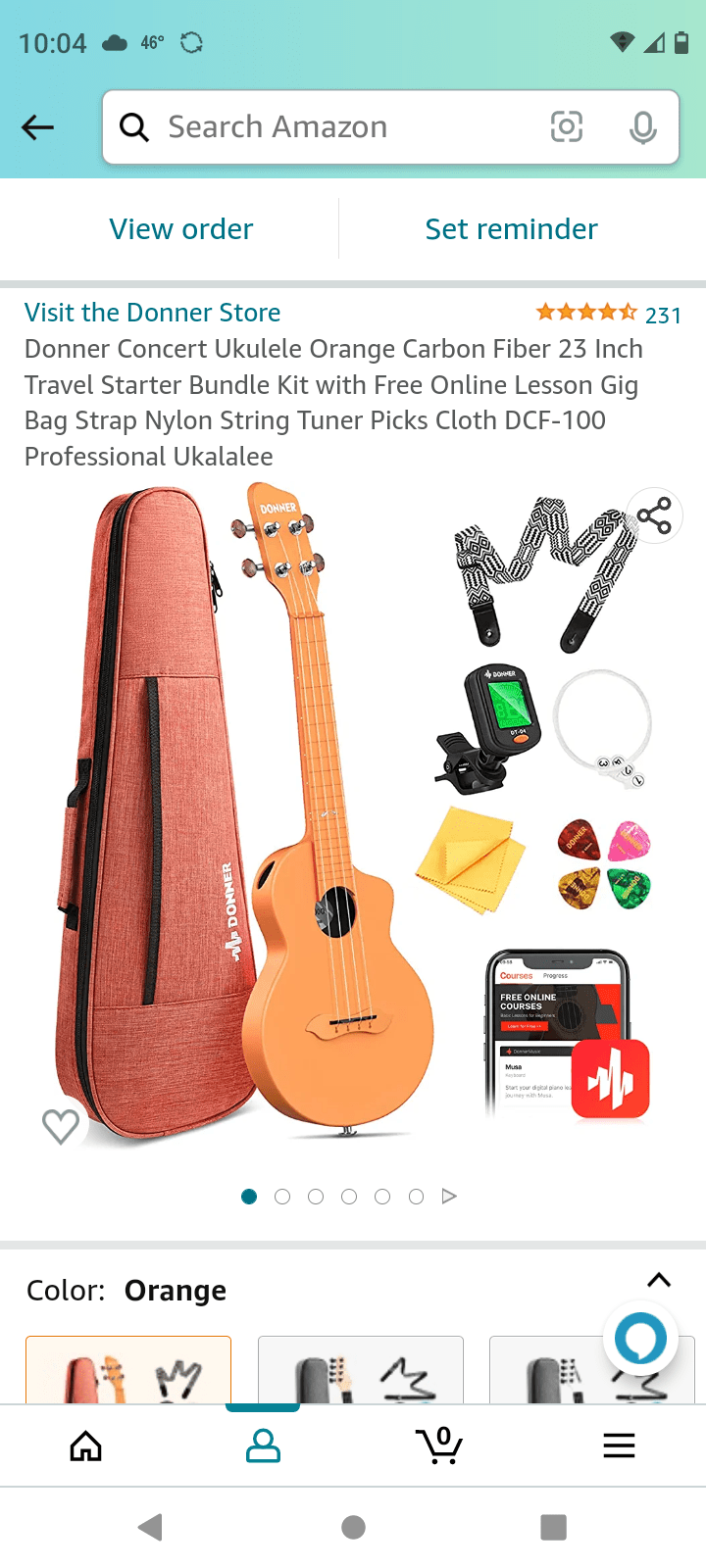This screenshot has height=1568, width=706.
Task: Open your account profile tab
Action: pos(262,1445)
